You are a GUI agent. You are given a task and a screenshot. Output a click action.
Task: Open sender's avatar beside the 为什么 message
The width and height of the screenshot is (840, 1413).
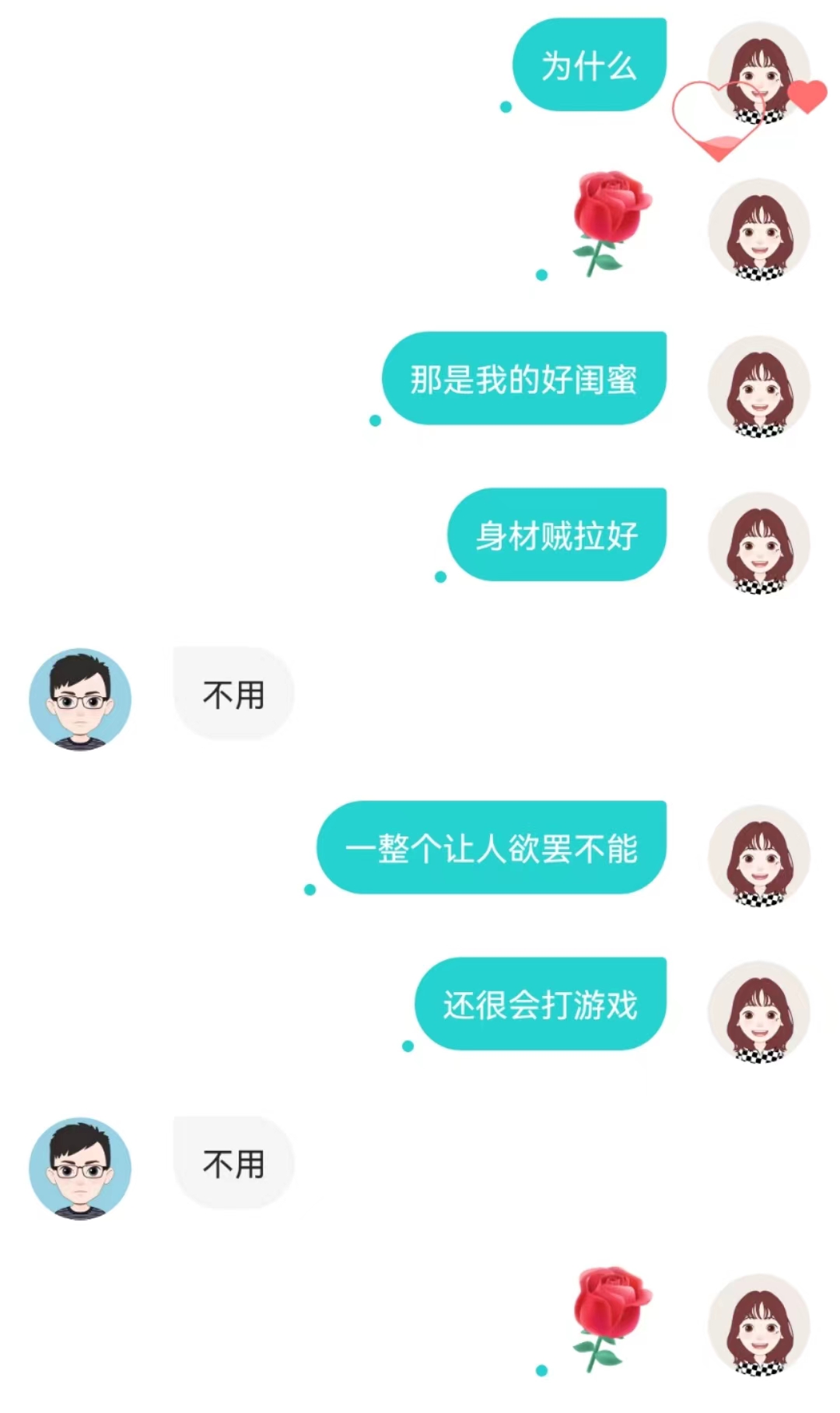[758, 73]
